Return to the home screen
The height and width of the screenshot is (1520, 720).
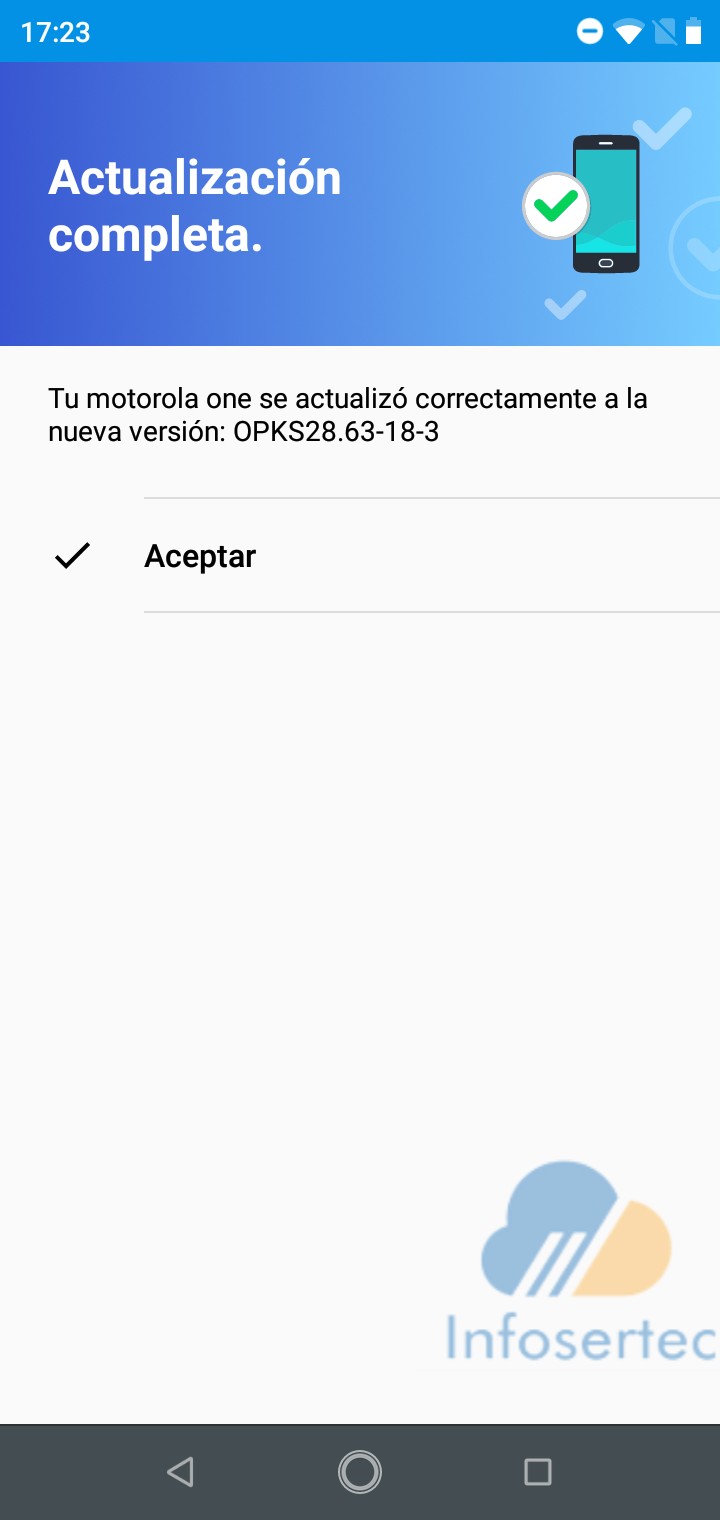click(360, 1471)
